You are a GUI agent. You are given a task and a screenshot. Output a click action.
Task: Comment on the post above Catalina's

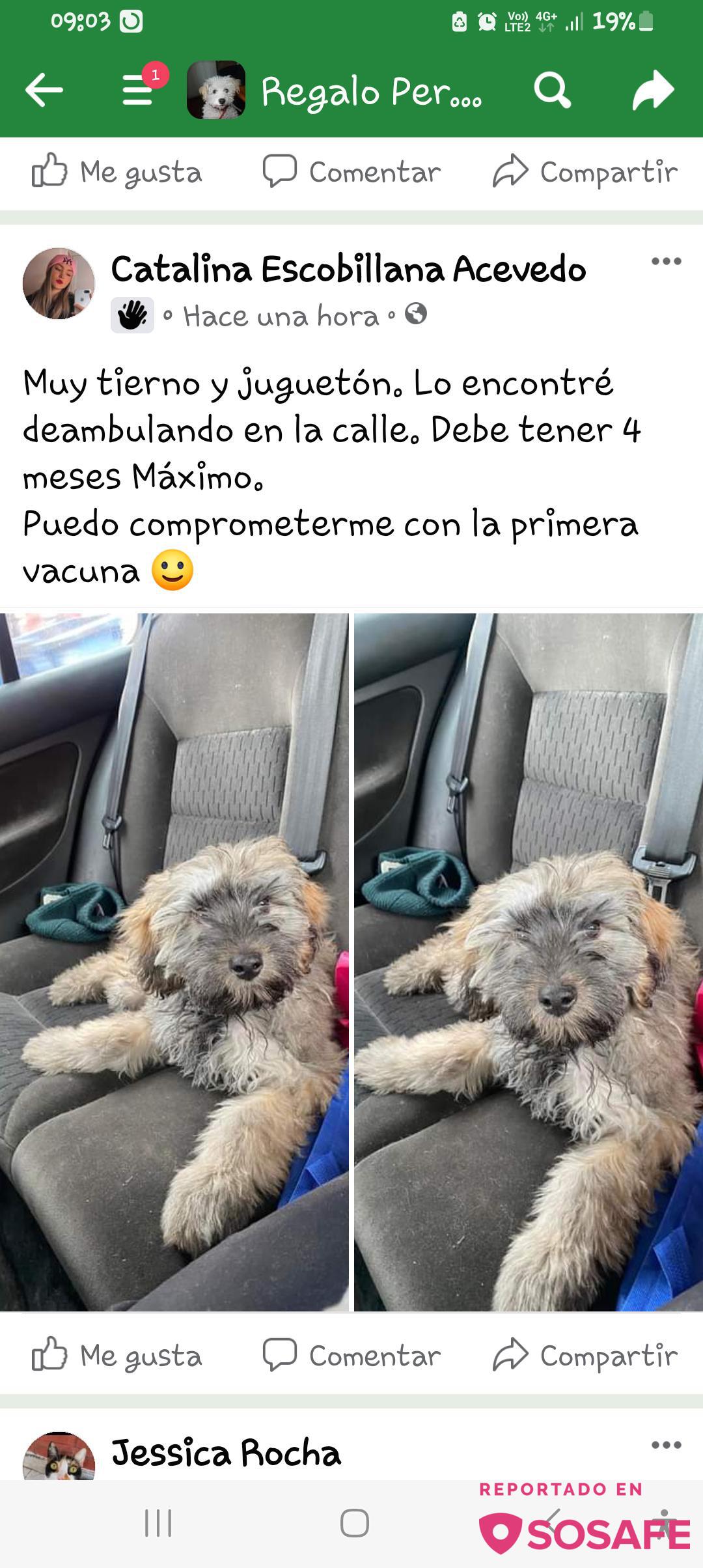(351, 172)
